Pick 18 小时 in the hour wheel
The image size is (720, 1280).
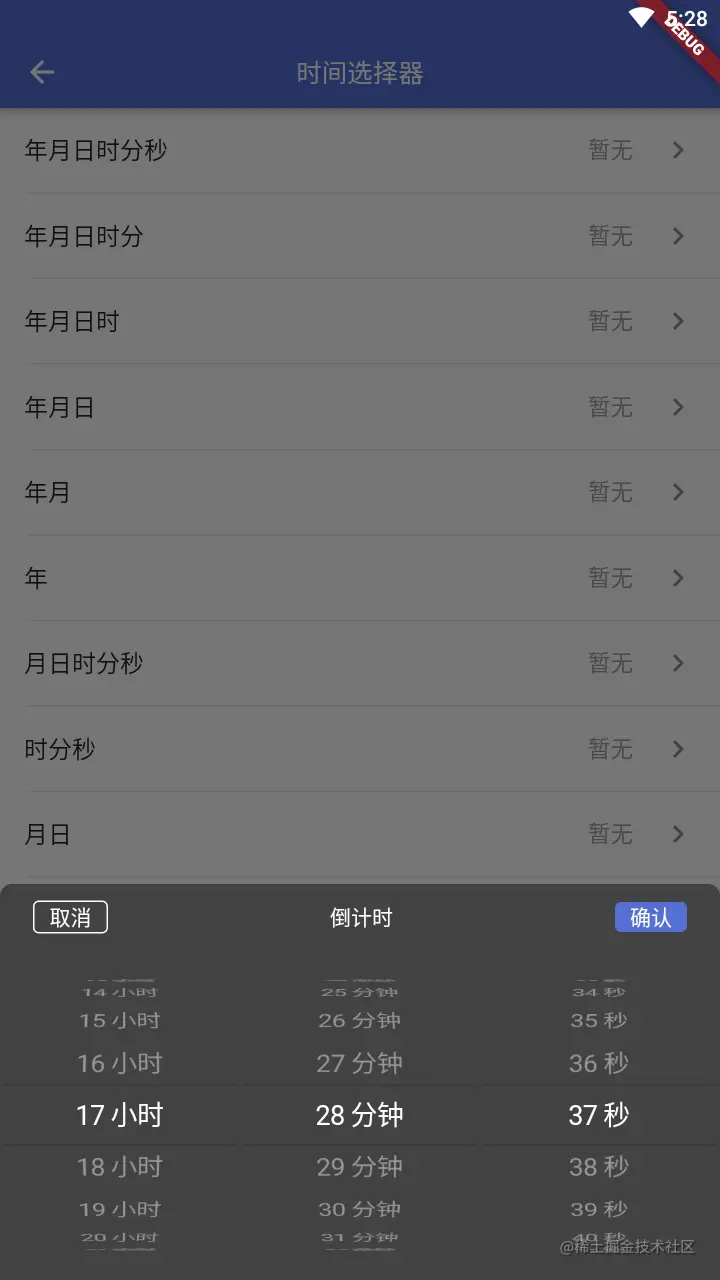[x=119, y=1166]
